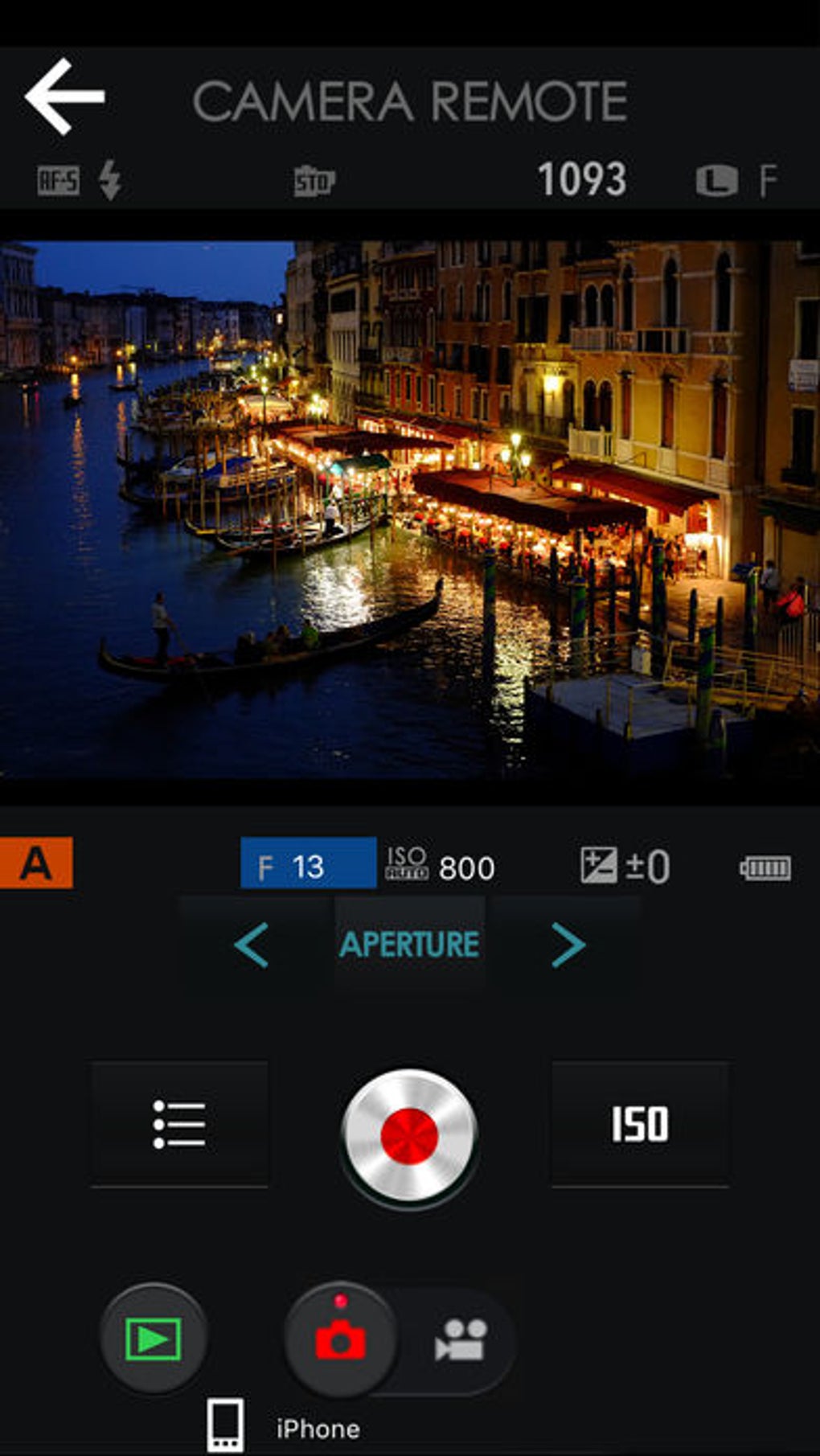Open the ISO settings button
The height and width of the screenshot is (1456, 820).
click(640, 1123)
